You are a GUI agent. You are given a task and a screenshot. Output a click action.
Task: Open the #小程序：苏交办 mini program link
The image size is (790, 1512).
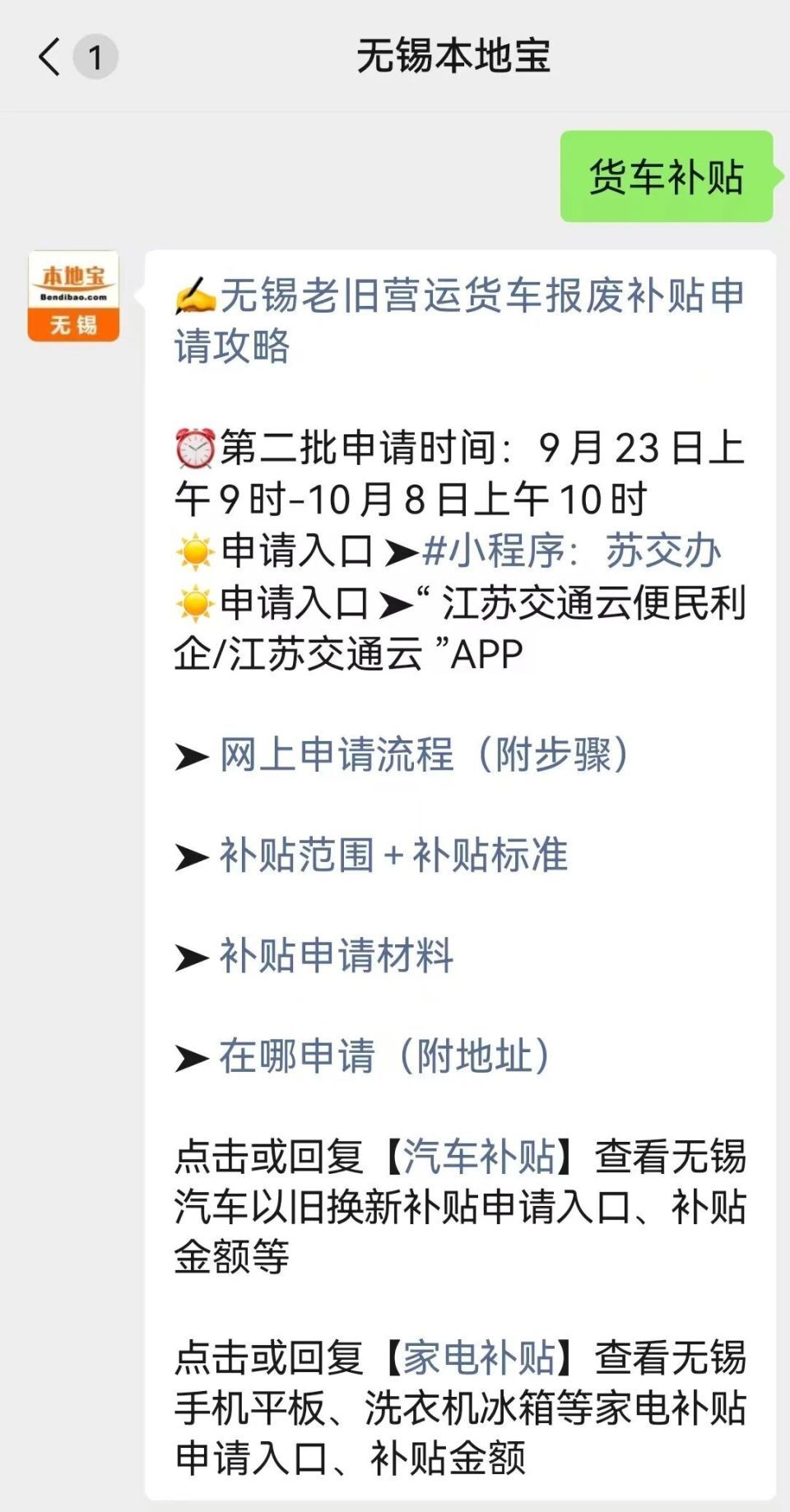(x=571, y=551)
